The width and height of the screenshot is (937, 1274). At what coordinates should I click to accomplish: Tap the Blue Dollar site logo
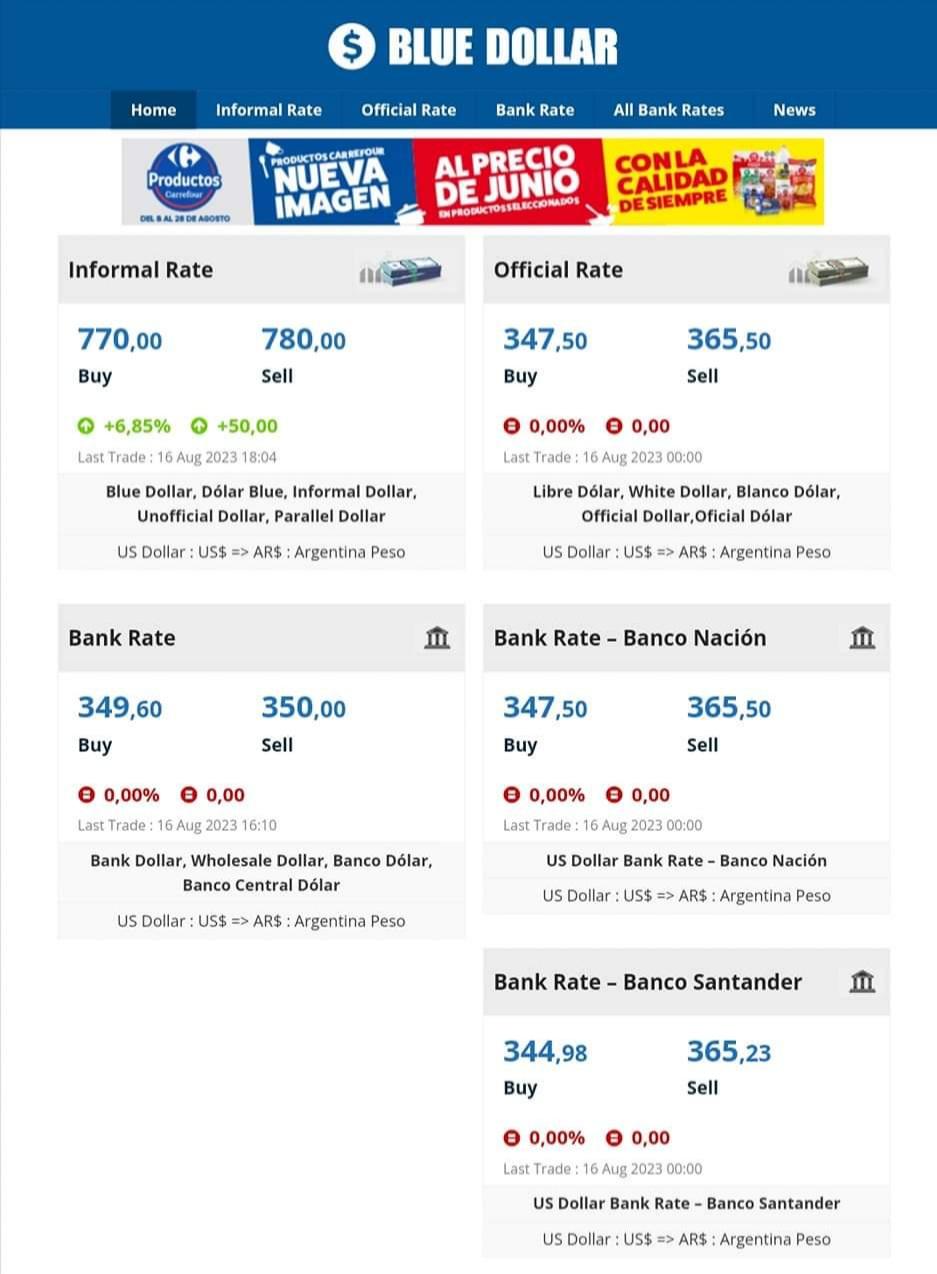[472, 46]
